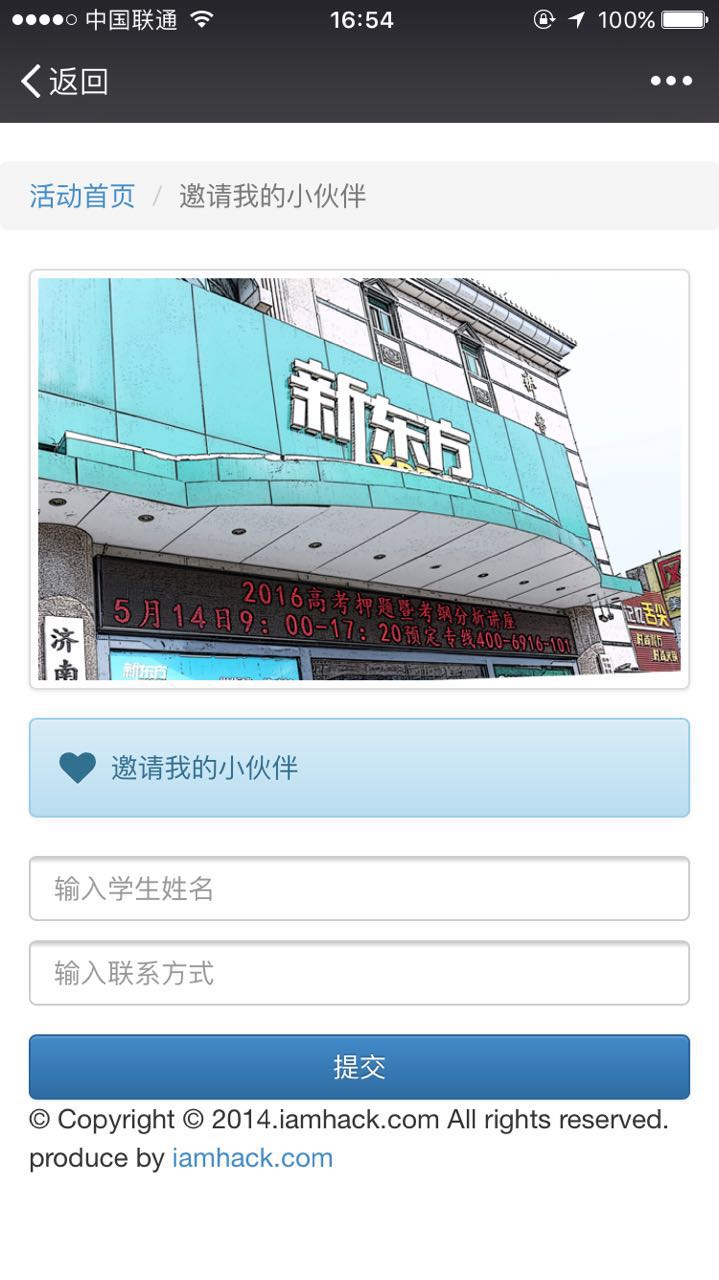Open the three-dot overflow menu
The width and height of the screenshot is (719, 1280).
coord(671,81)
